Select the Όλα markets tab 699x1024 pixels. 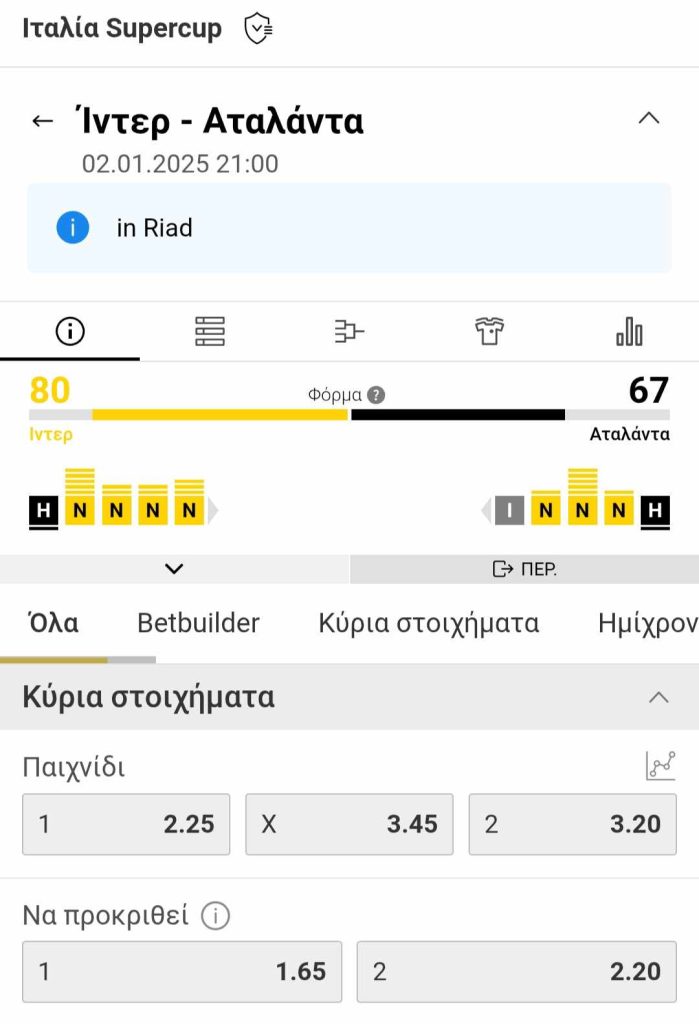coord(54,624)
